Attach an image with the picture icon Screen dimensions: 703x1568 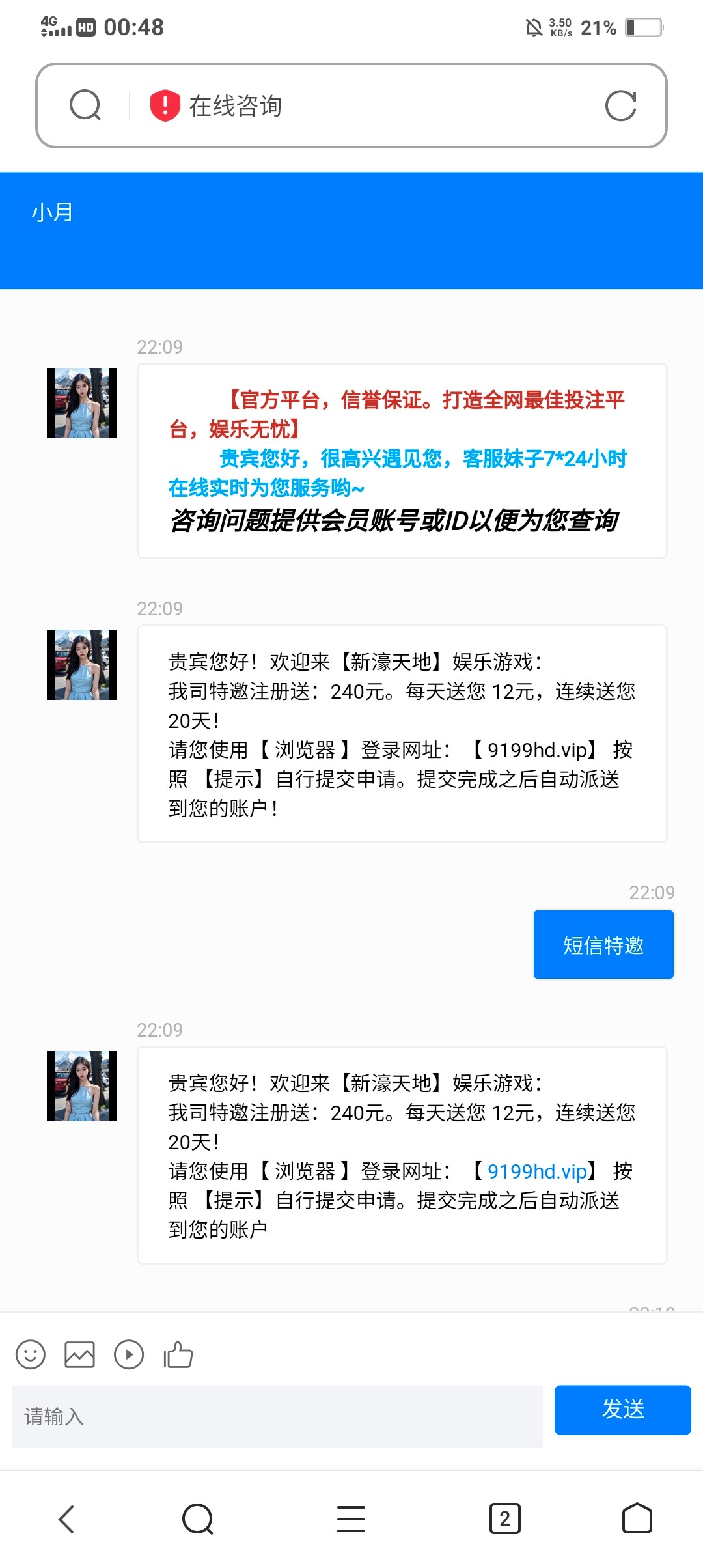(x=79, y=1355)
